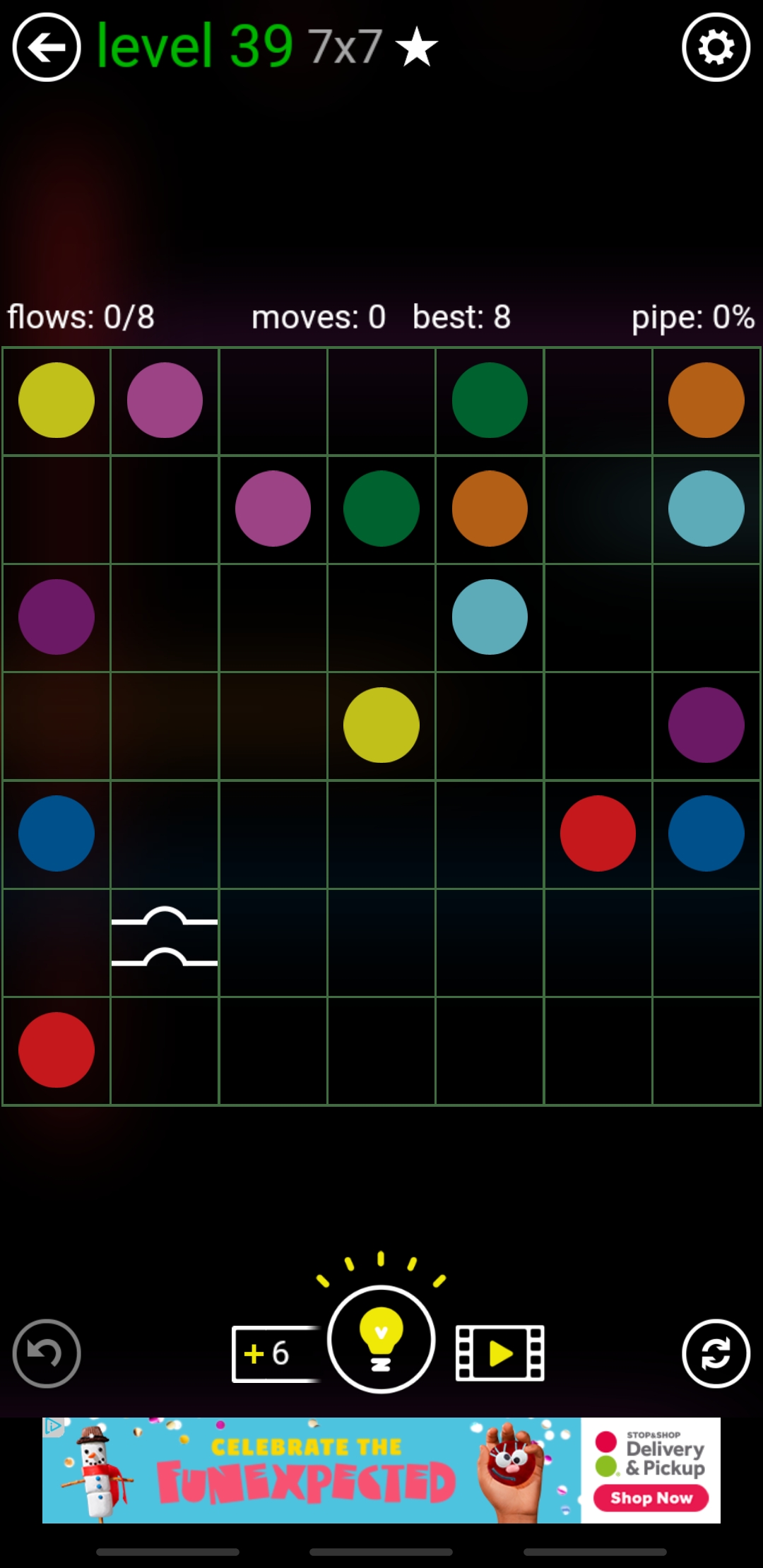This screenshot has height=1568, width=763.
Task: Use a hint via the lightbulb button
Action: click(381, 1339)
